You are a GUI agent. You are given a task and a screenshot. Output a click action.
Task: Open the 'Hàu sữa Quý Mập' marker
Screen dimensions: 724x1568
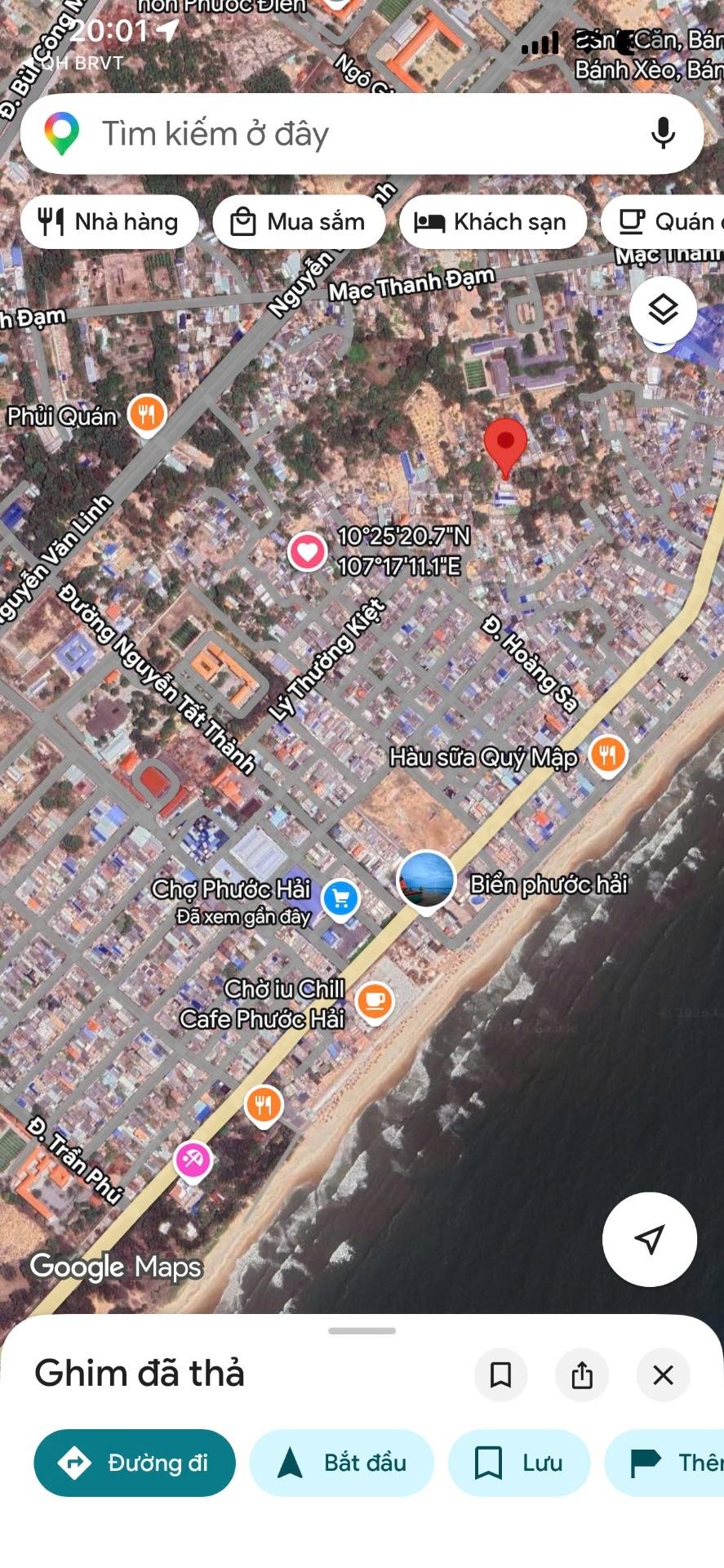tap(607, 755)
